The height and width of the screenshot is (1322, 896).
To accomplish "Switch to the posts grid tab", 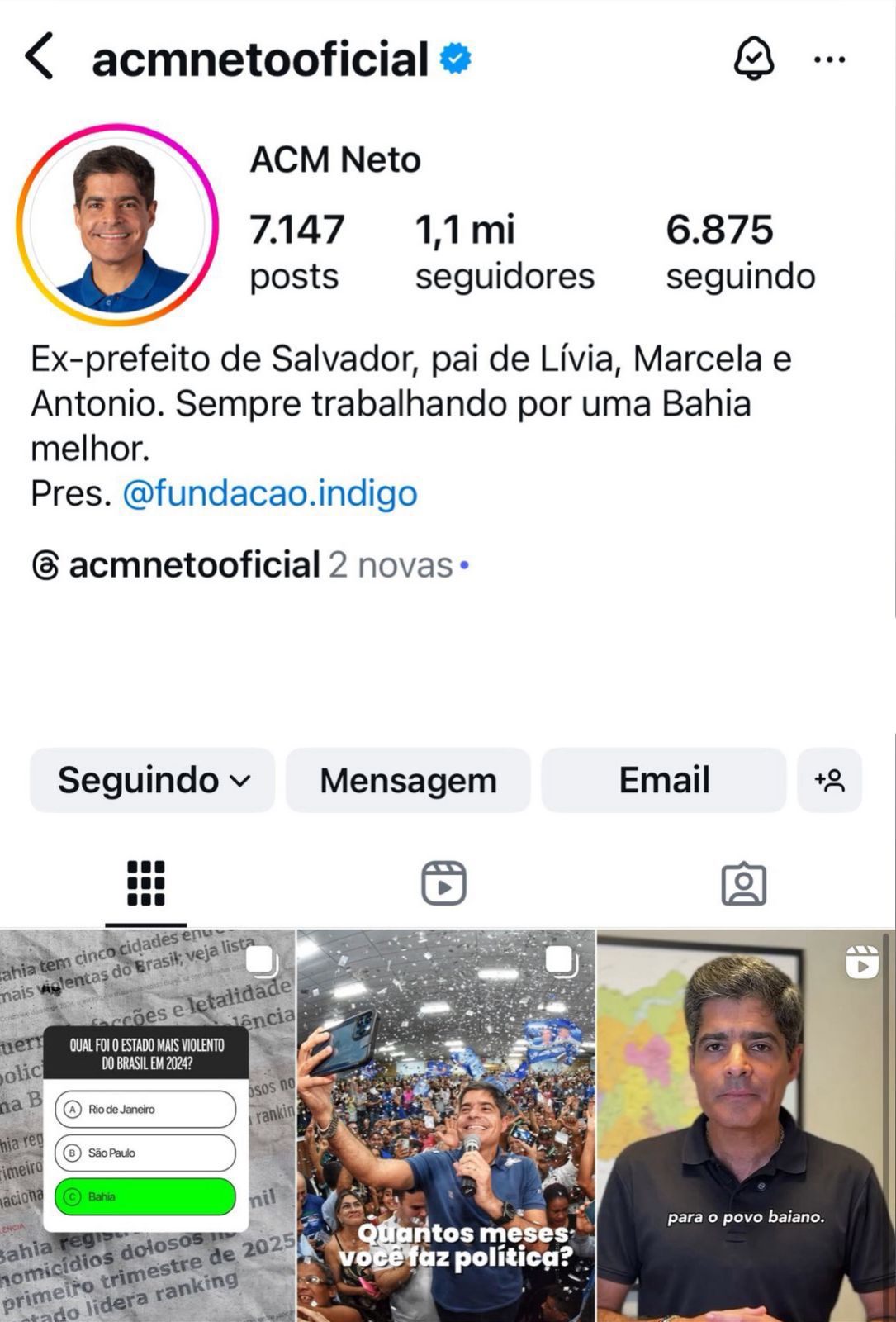I will pyautogui.click(x=146, y=883).
